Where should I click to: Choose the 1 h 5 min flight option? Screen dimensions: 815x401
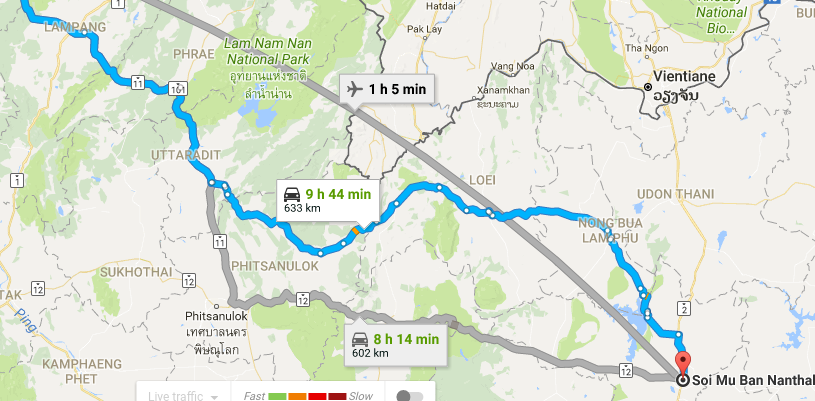386,89
